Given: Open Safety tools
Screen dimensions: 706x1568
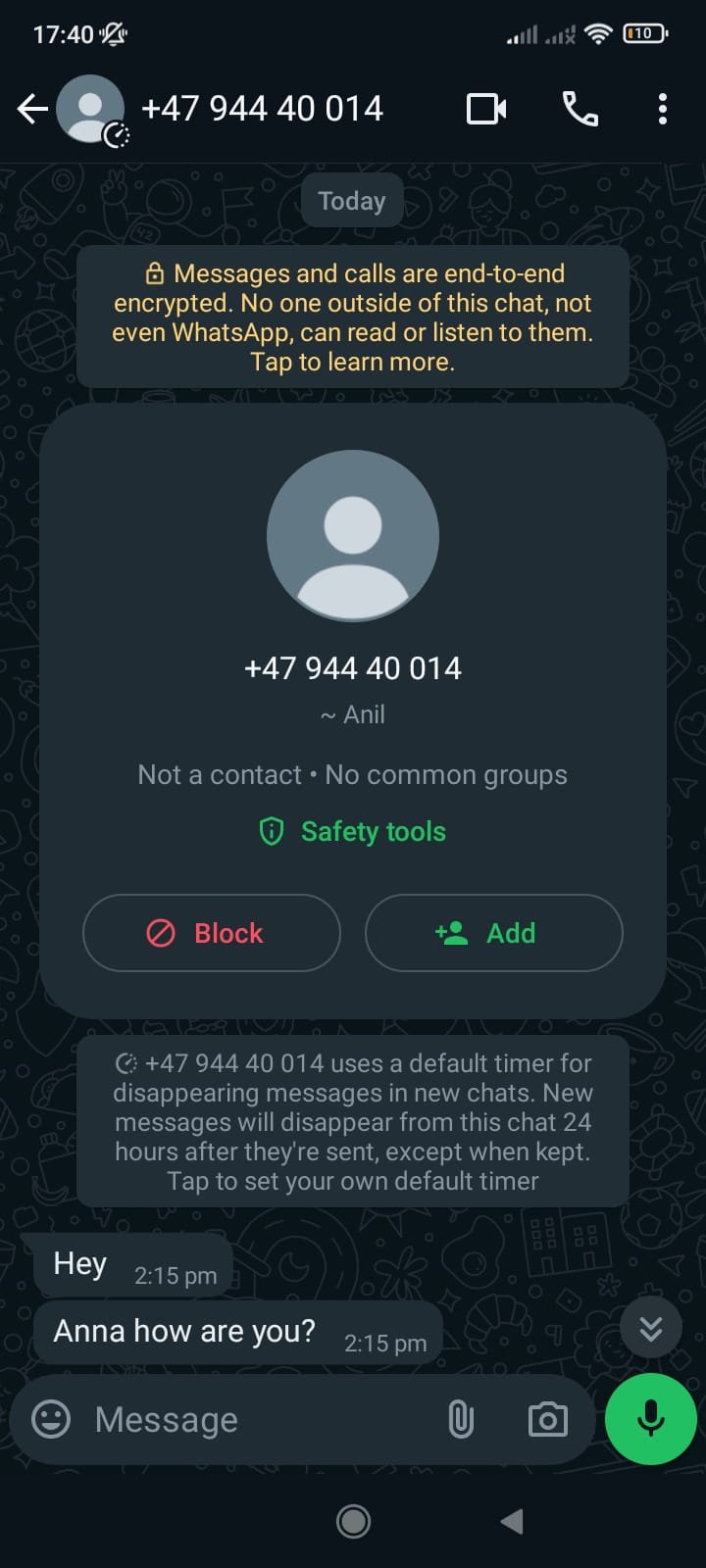Looking at the screenshot, I should click(x=353, y=832).
